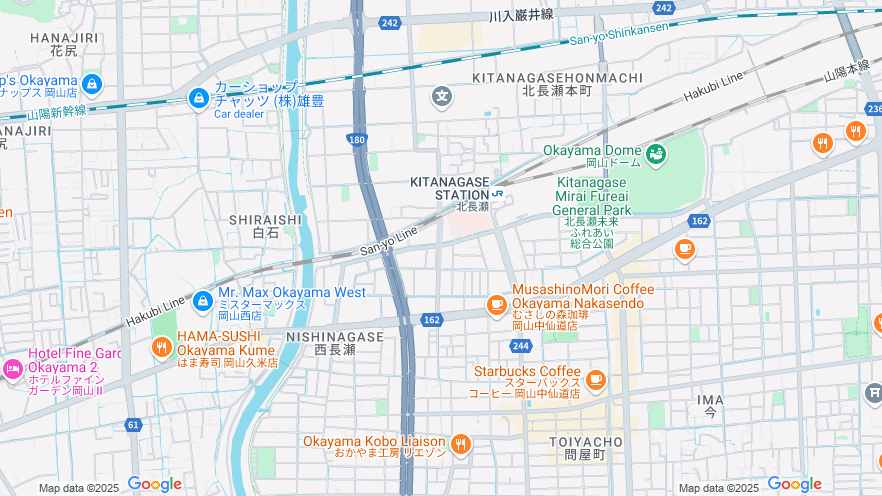Open the MusashinoMori Coffee Okayama Nakasendo pin
This screenshot has height=496, width=882.
[x=497, y=305]
